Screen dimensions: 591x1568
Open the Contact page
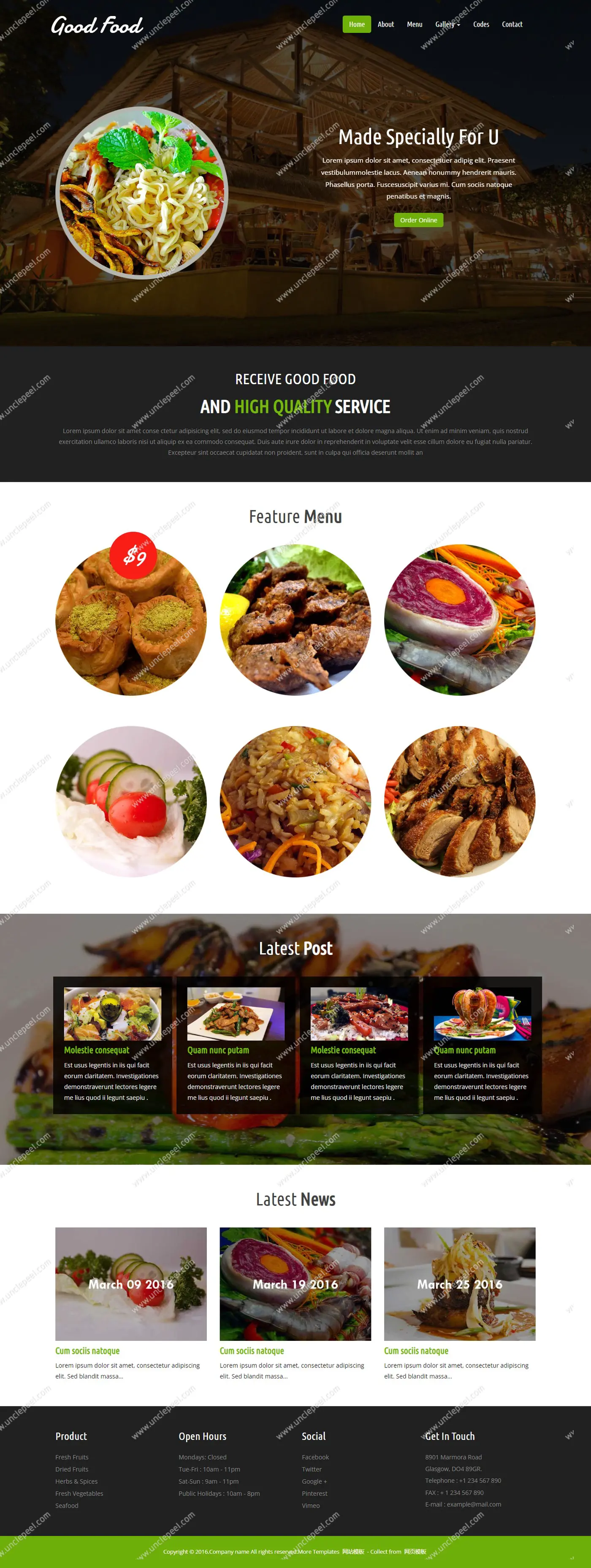512,24
